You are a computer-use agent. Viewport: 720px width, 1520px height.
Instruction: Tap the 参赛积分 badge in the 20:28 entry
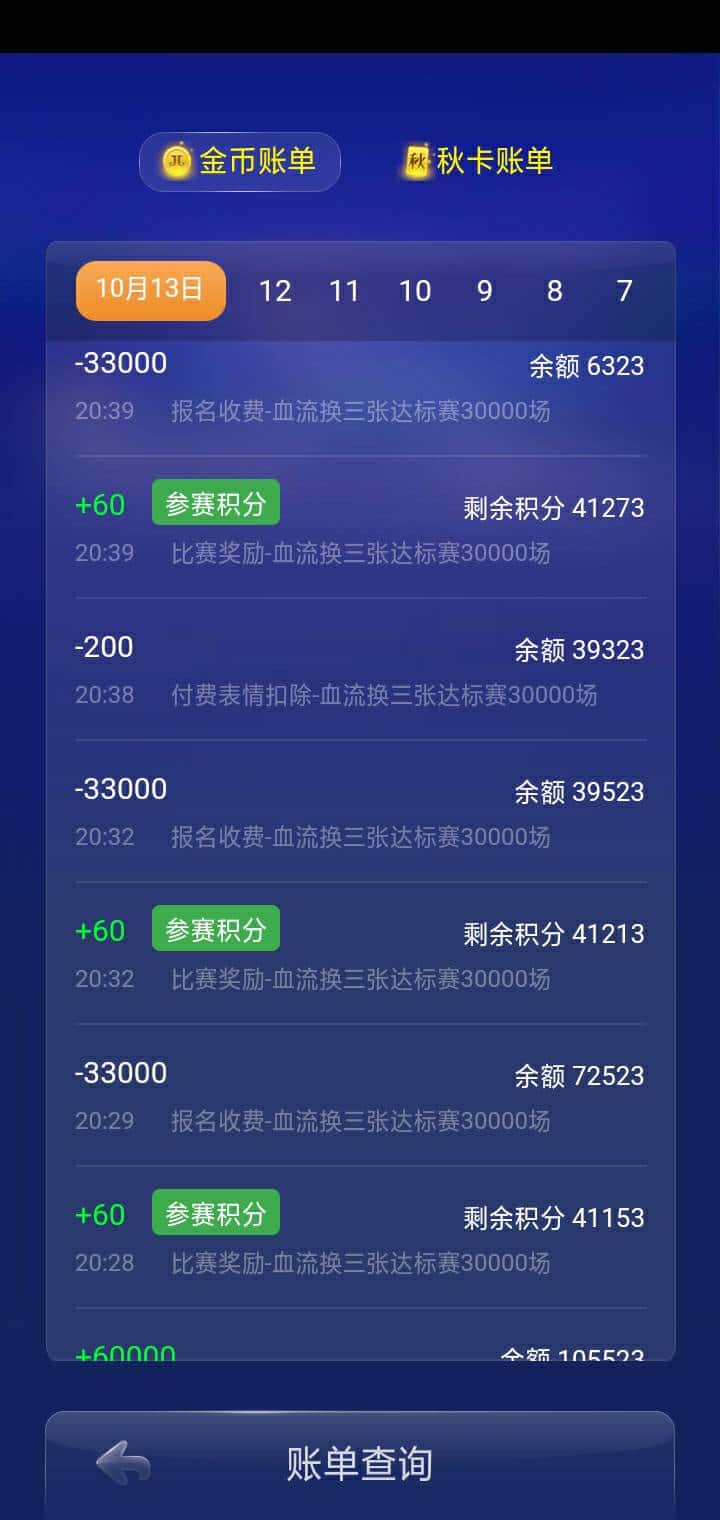(215, 1211)
